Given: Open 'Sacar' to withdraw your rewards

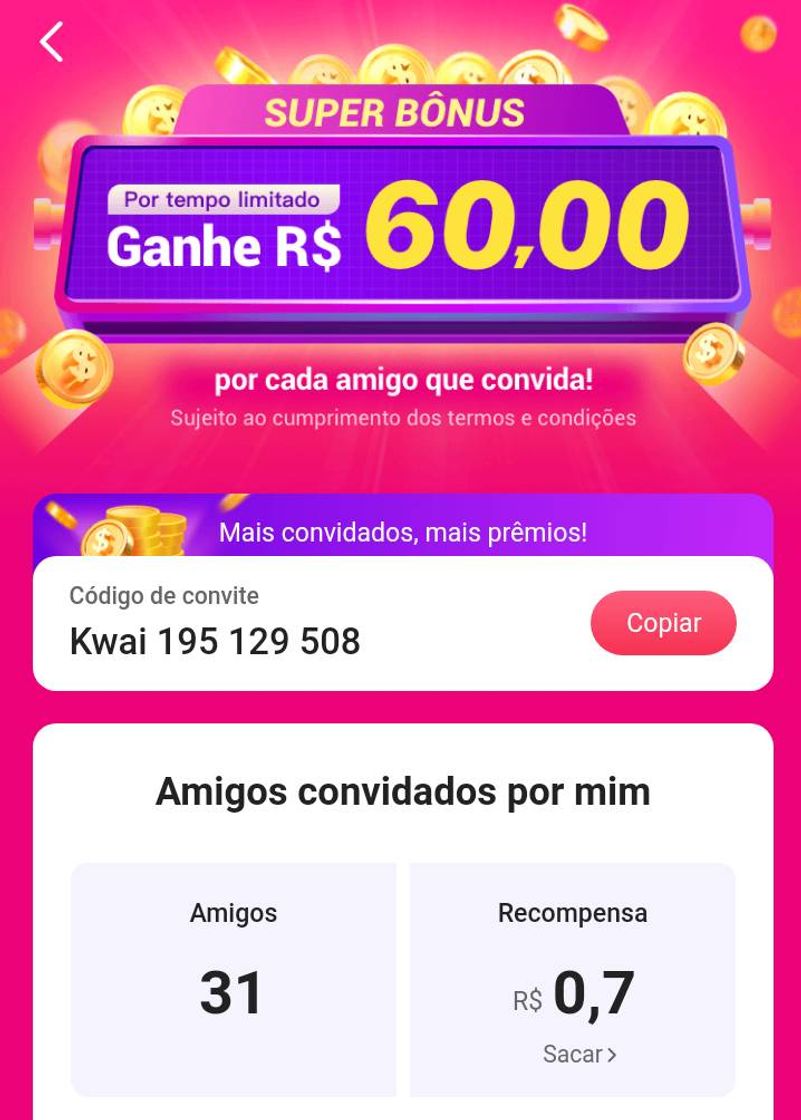Looking at the screenshot, I should [x=571, y=1052].
